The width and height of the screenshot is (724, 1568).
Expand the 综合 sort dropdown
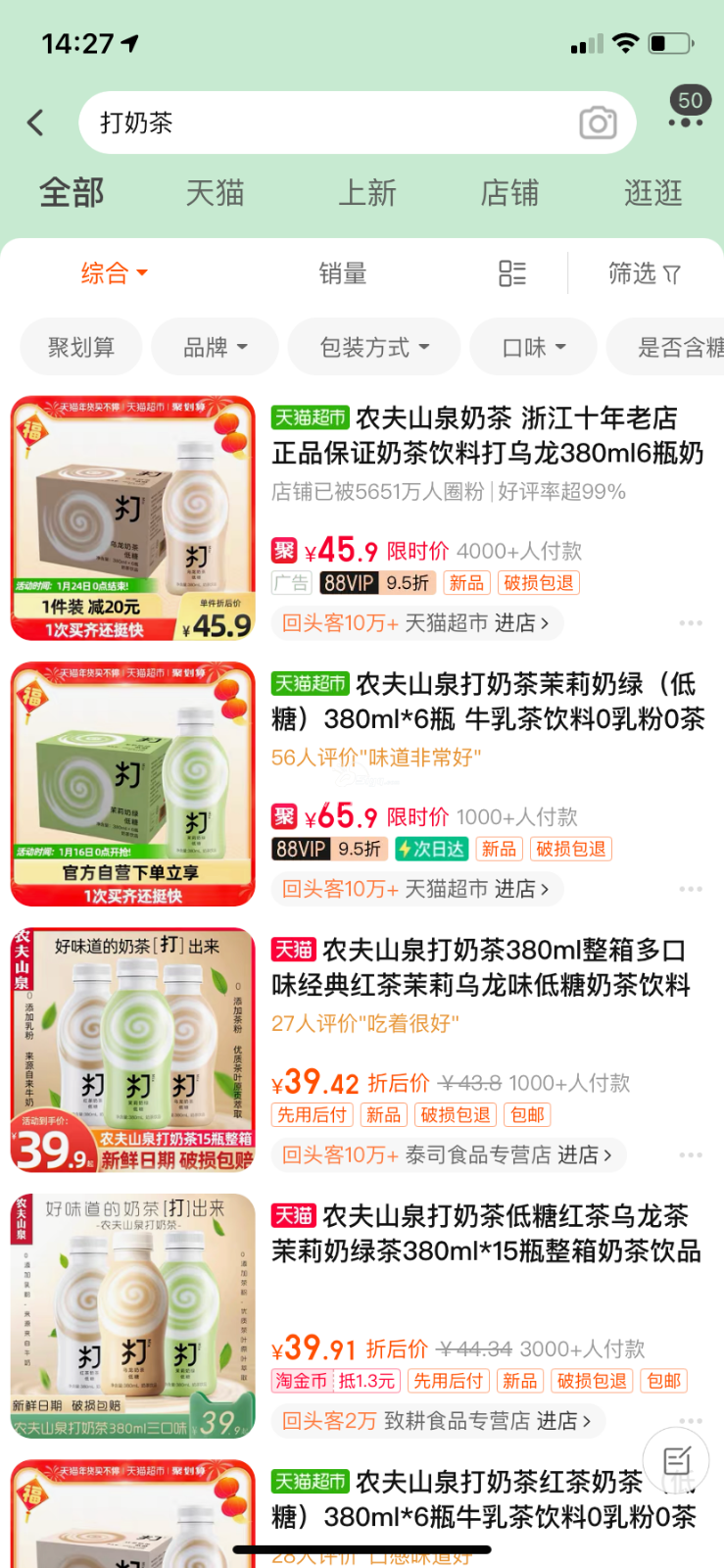(x=114, y=273)
